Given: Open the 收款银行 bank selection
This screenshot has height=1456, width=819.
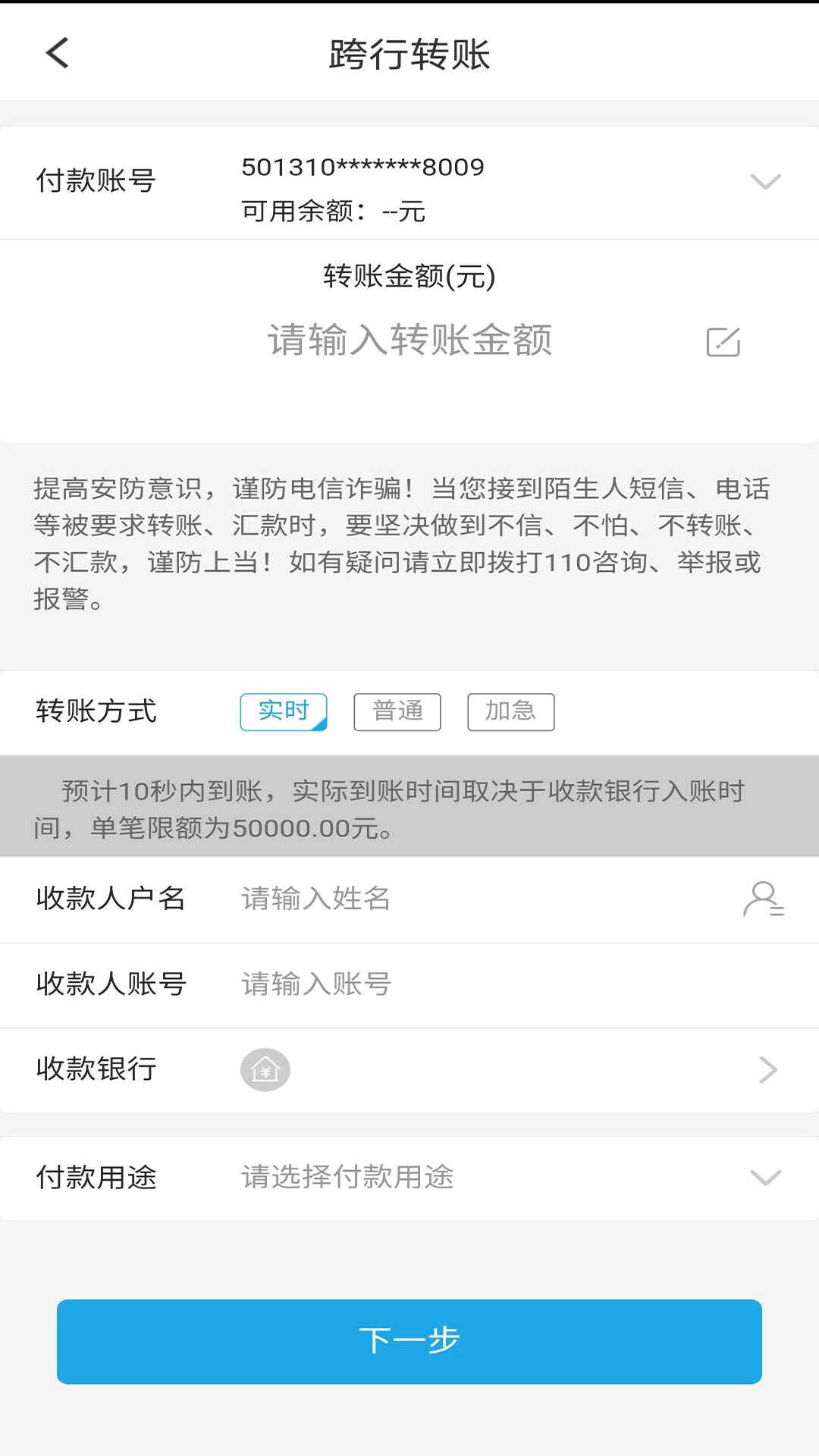Looking at the screenshot, I should pyautogui.click(x=767, y=1069).
